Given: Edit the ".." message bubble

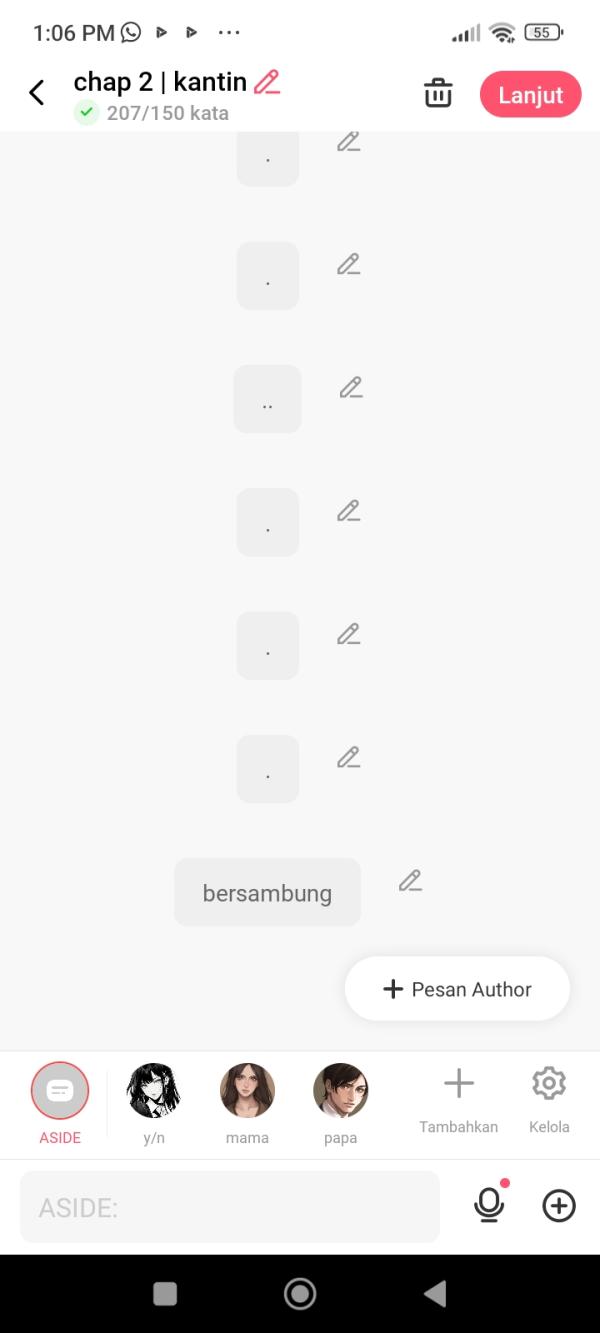Looking at the screenshot, I should (x=350, y=388).
